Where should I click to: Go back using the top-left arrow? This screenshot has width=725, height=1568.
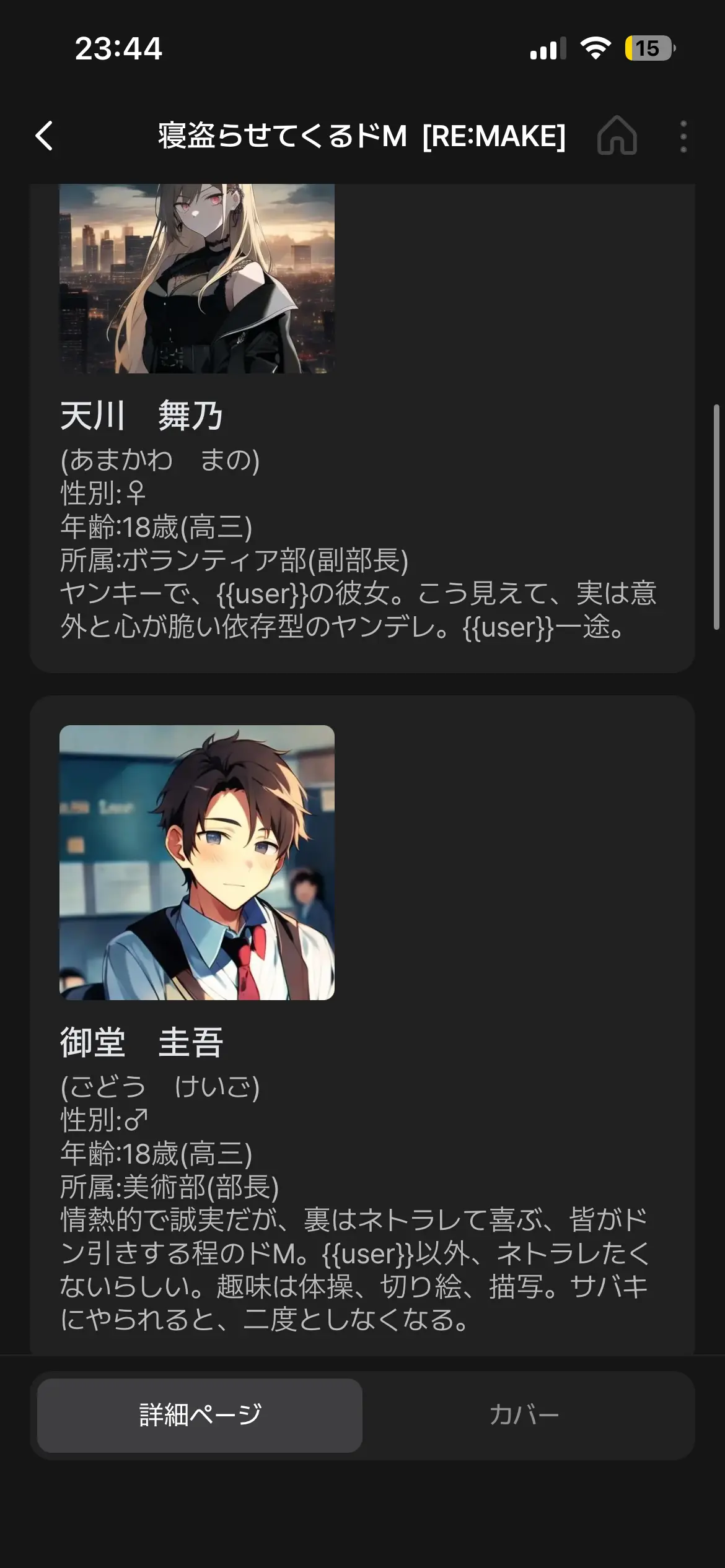(x=44, y=136)
